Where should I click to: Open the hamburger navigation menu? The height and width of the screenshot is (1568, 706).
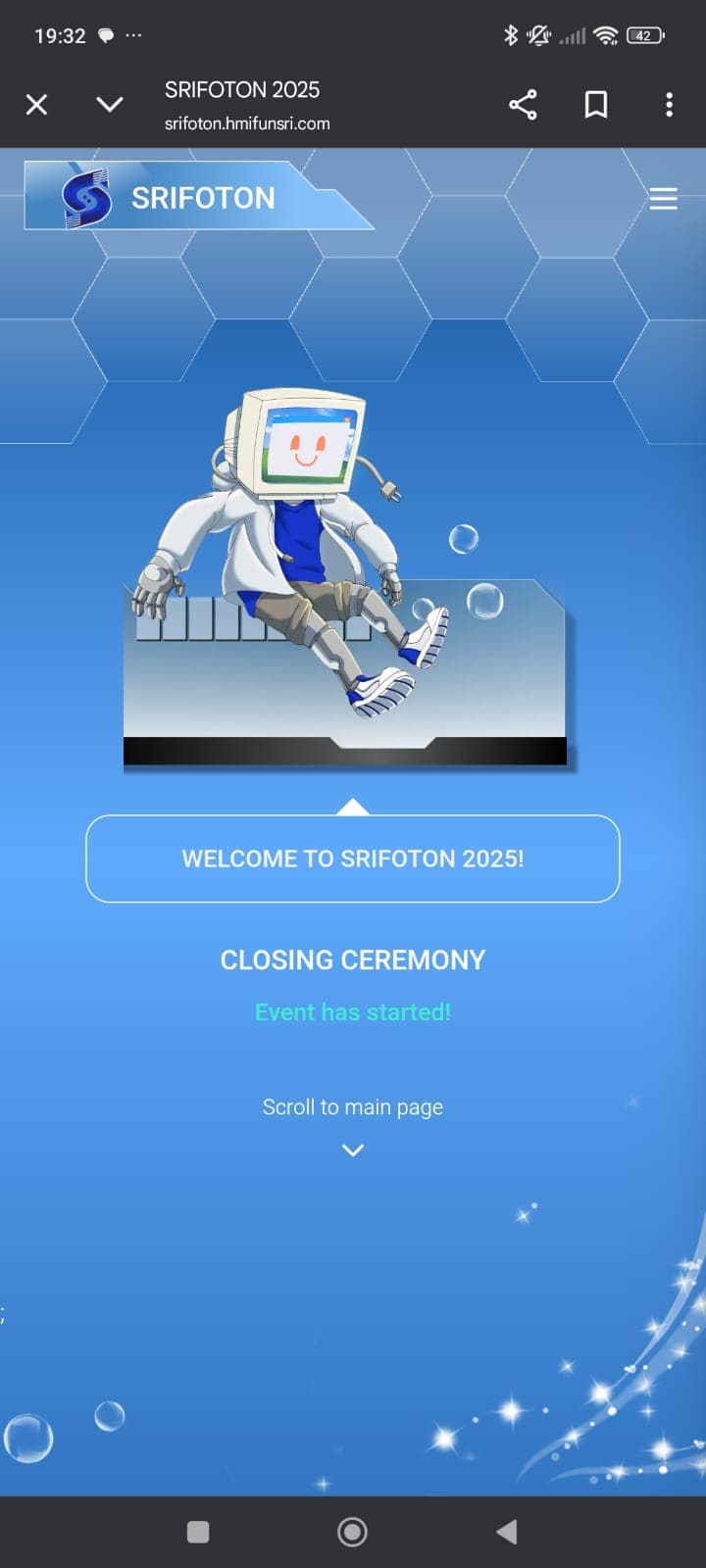(x=663, y=198)
